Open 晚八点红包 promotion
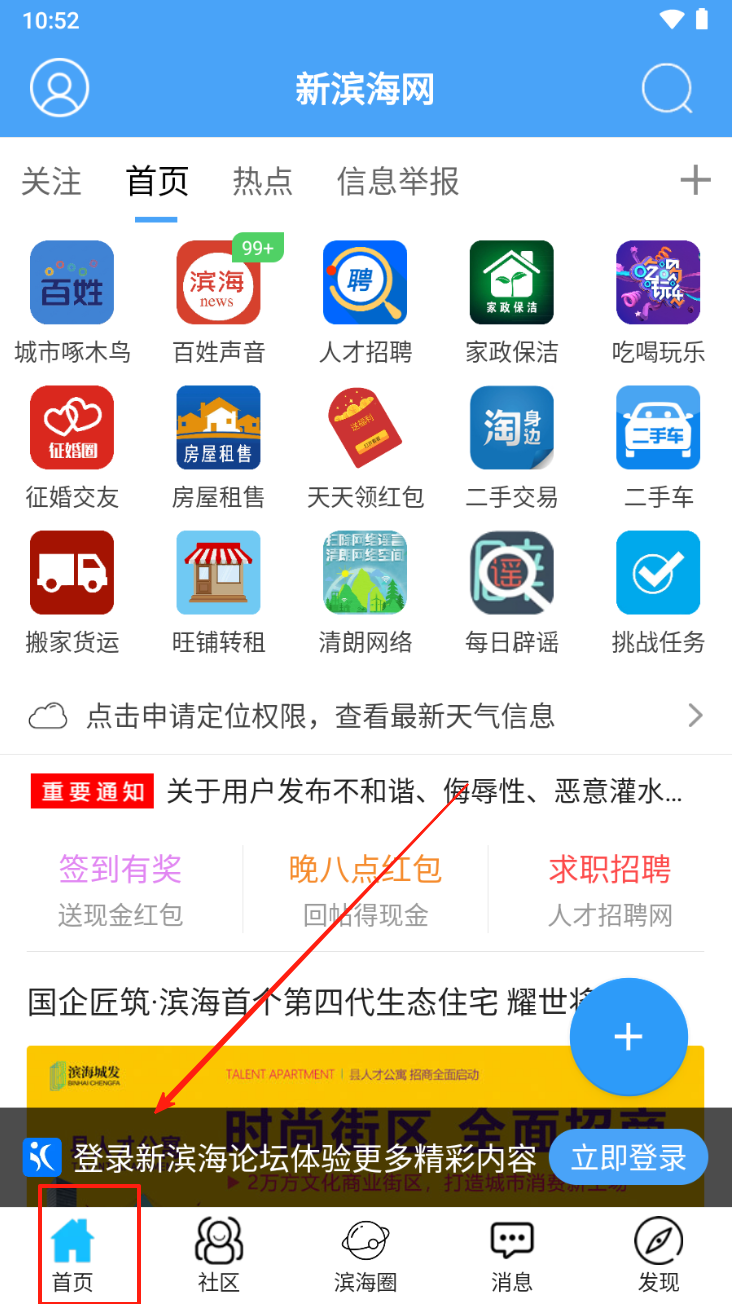The width and height of the screenshot is (732, 1304). [x=365, y=887]
